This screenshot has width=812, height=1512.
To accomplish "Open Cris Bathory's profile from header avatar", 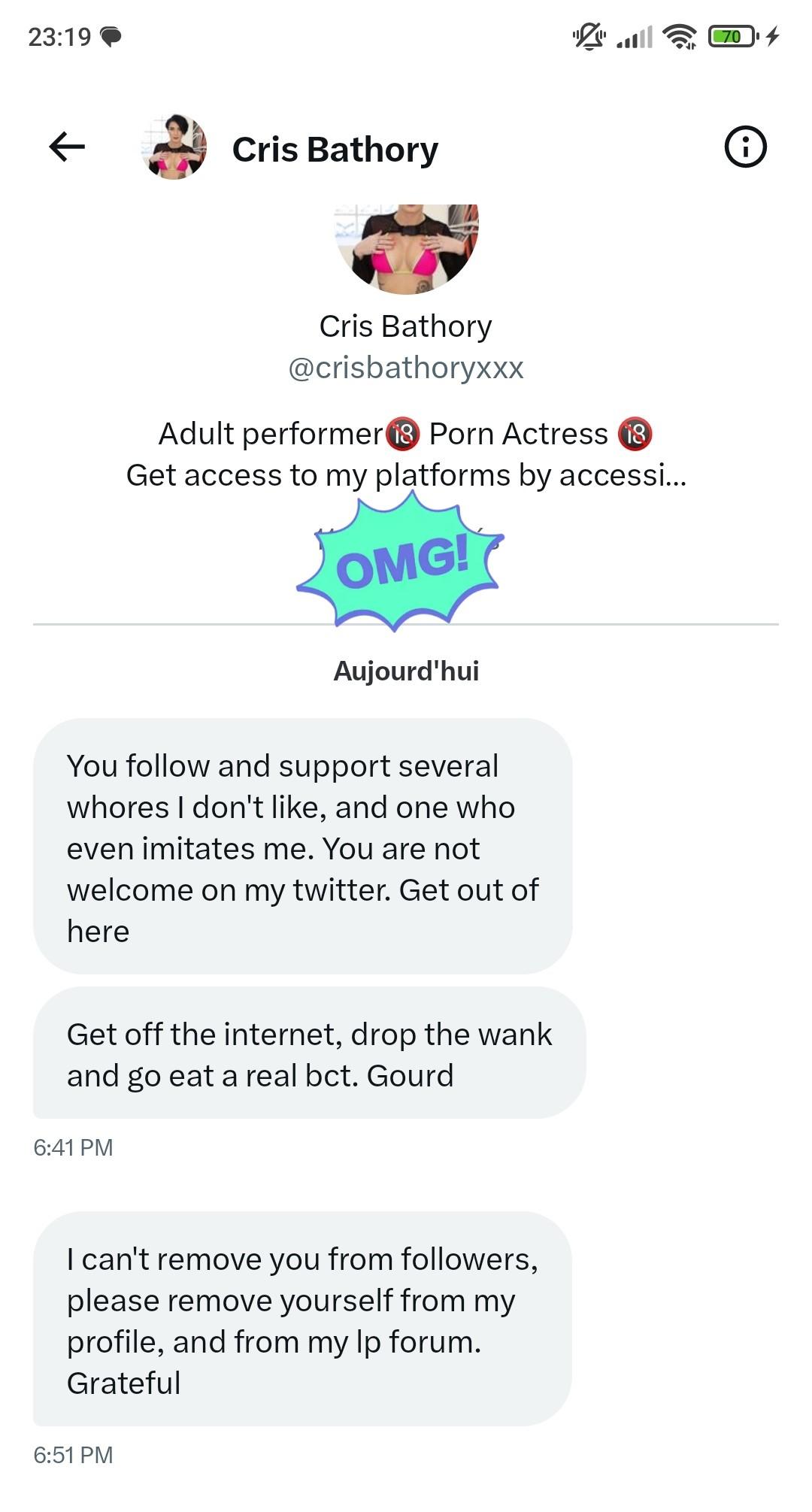I will coord(174,147).
